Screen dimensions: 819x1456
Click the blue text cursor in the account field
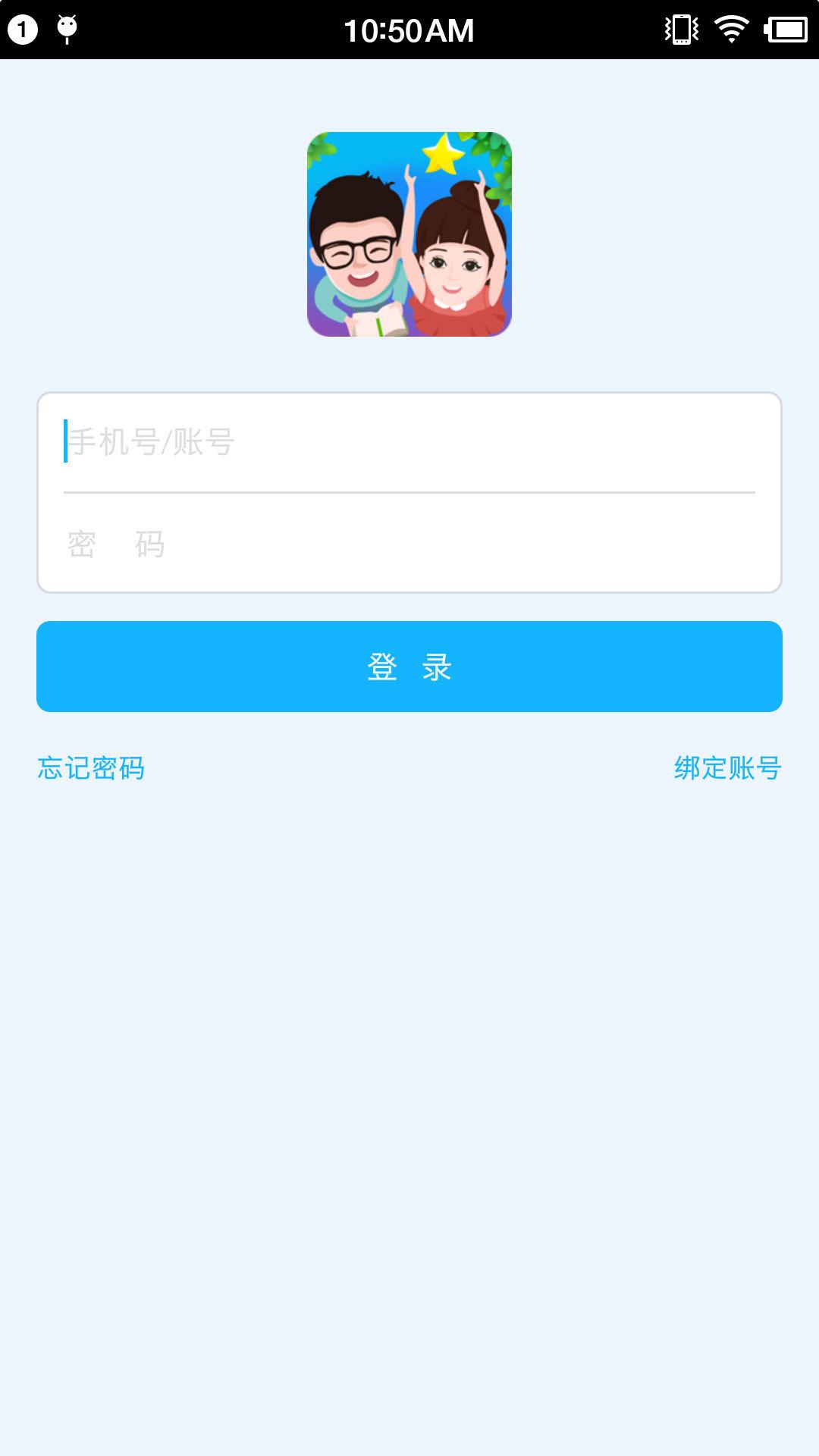pos(65,438)
